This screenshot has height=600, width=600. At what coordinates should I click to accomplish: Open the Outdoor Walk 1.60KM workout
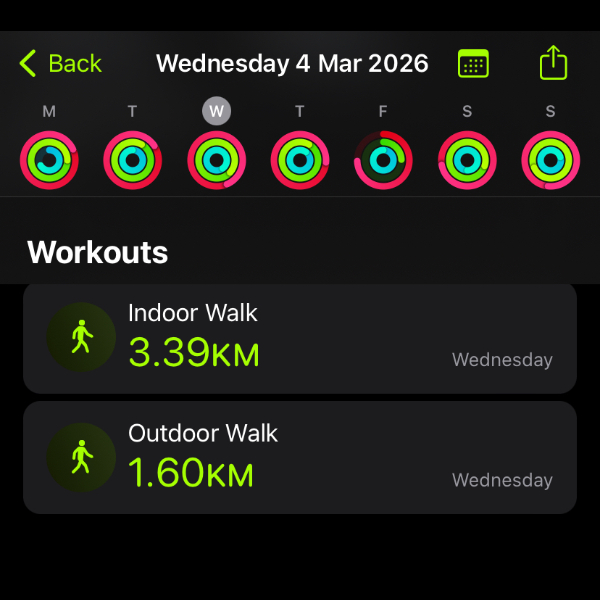tap(300, 457)
